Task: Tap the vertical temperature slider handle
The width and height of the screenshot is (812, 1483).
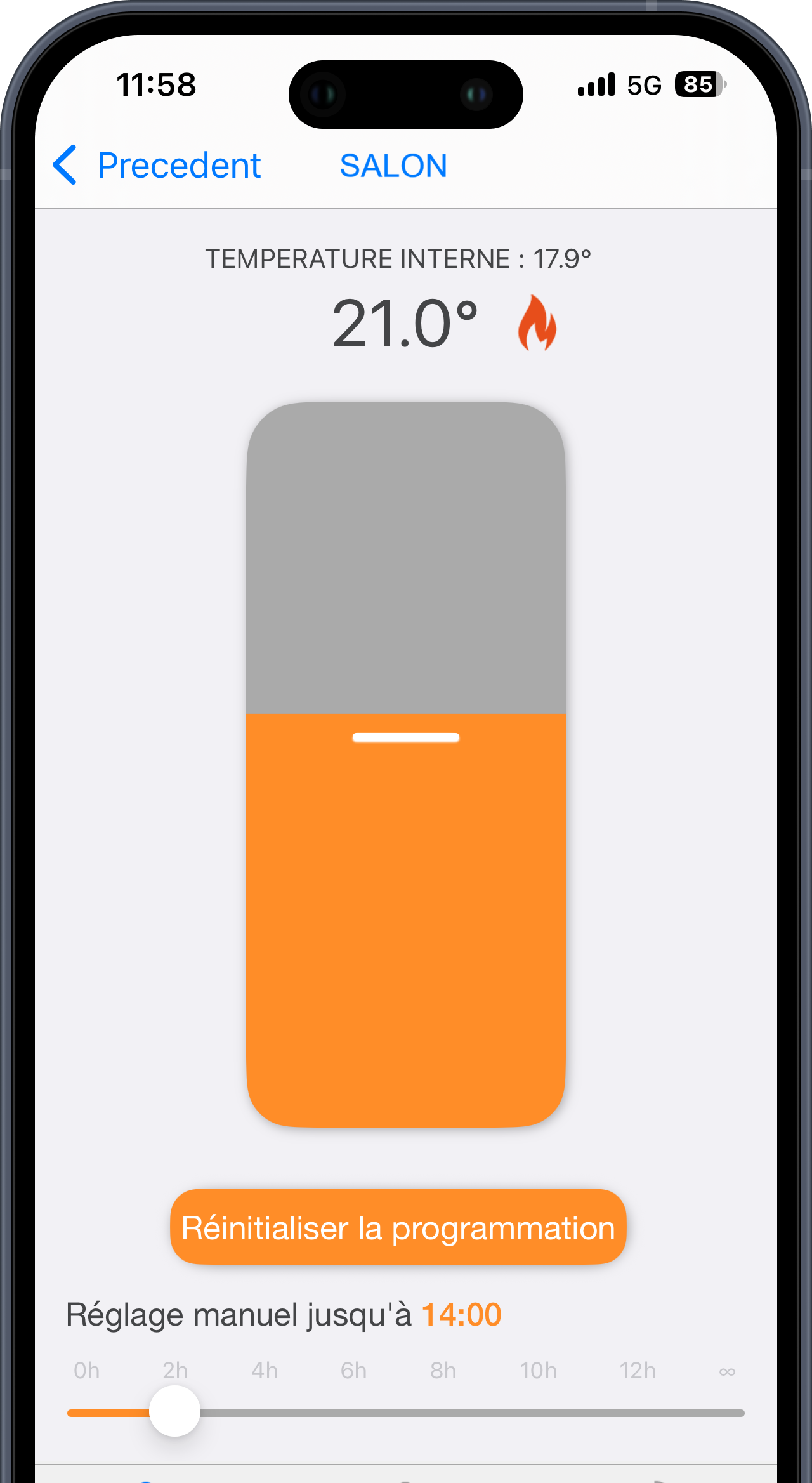Action: coord(406,737)
